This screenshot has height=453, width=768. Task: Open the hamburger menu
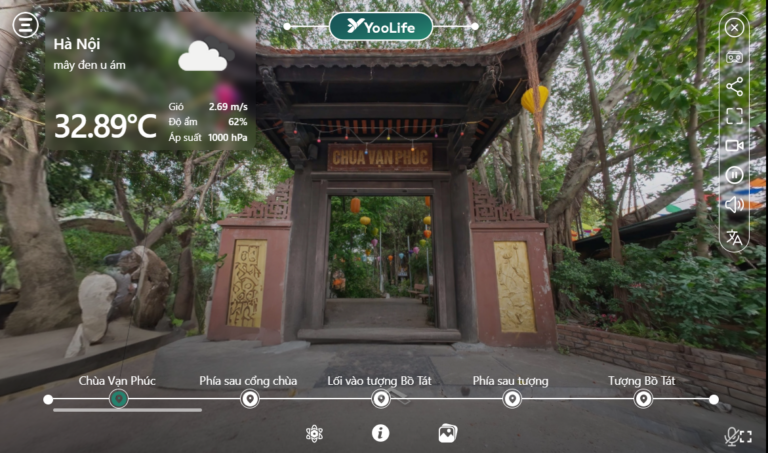pos(26,25)
